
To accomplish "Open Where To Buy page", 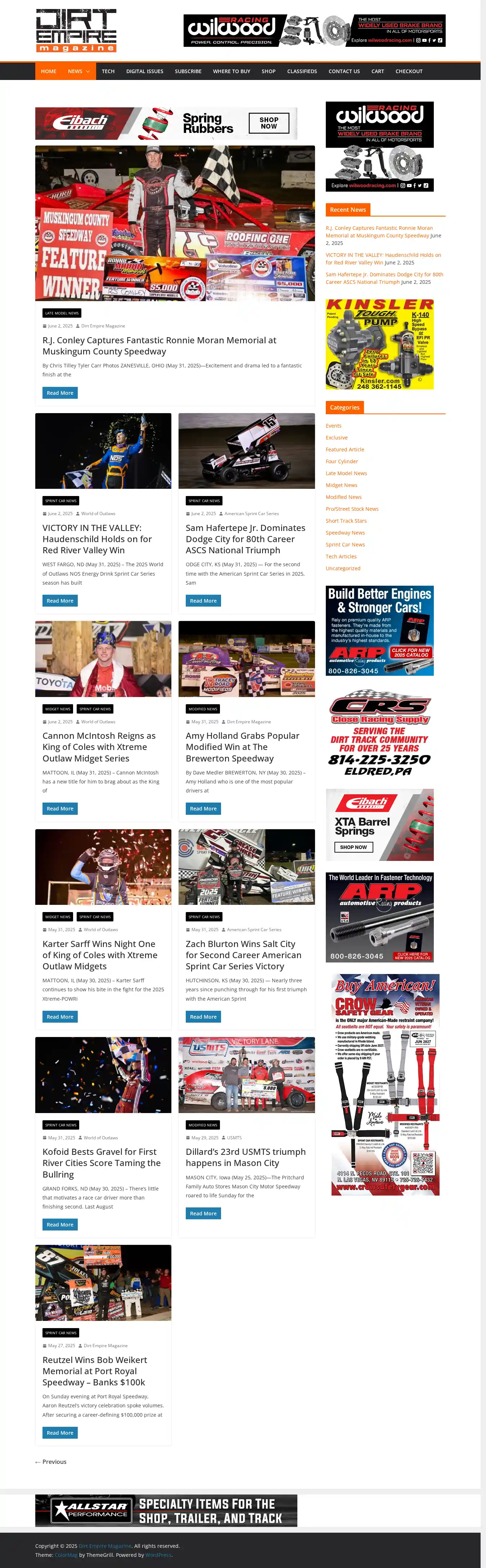I will [x=231, y=71].
